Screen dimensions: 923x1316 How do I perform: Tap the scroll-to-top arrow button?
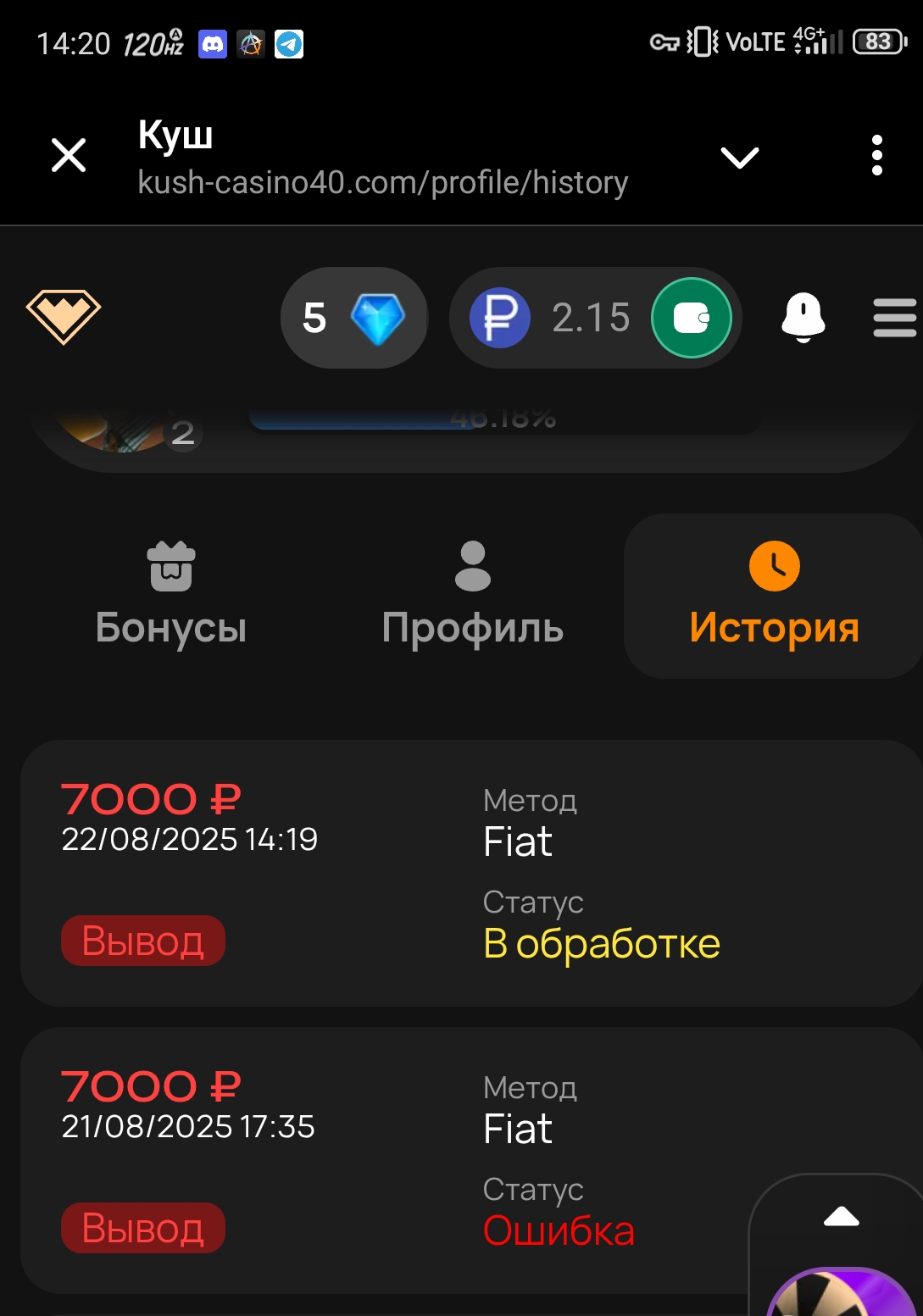(x=841, y=1218)
